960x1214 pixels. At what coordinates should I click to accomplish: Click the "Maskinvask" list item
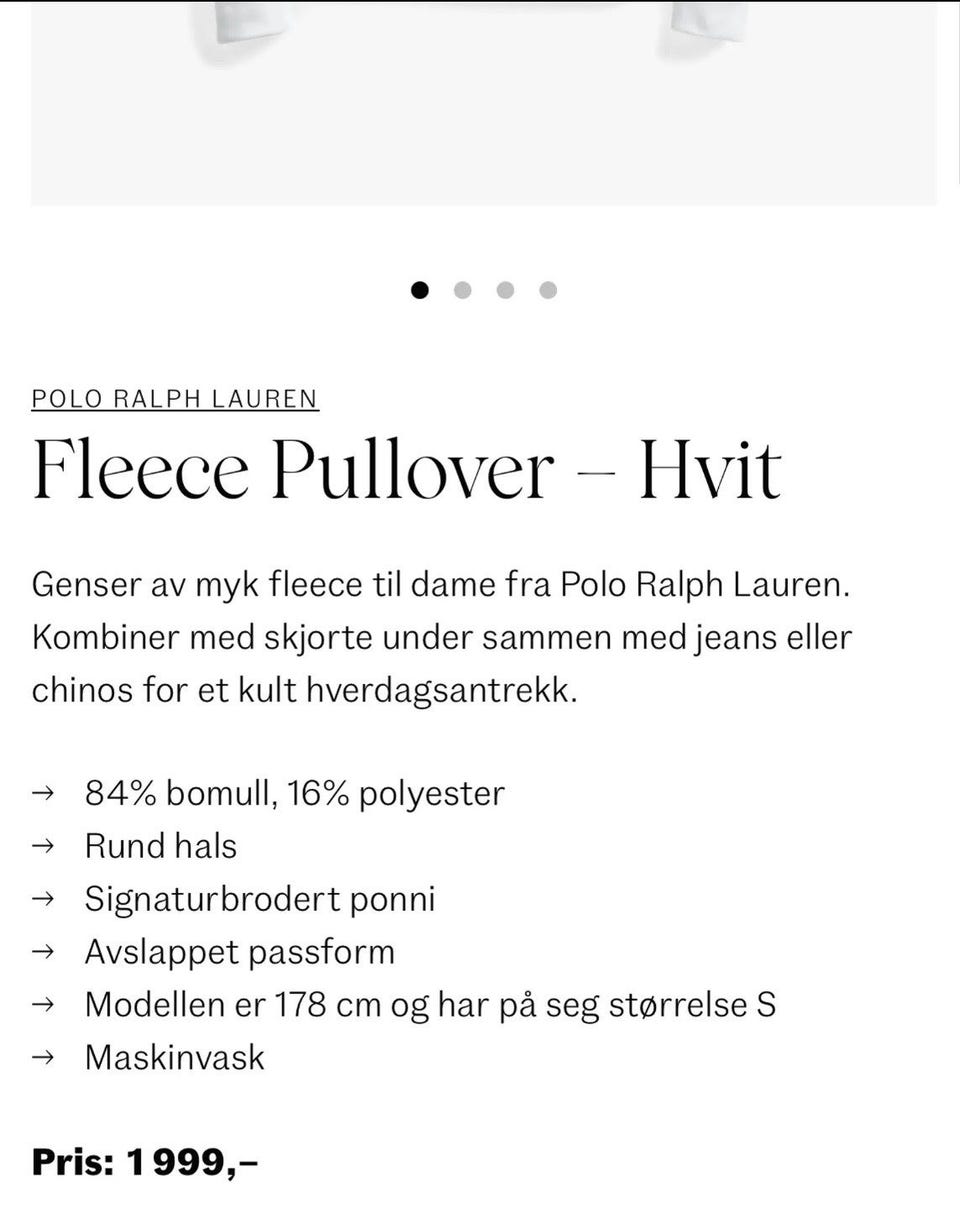(x=175, y=1057)
